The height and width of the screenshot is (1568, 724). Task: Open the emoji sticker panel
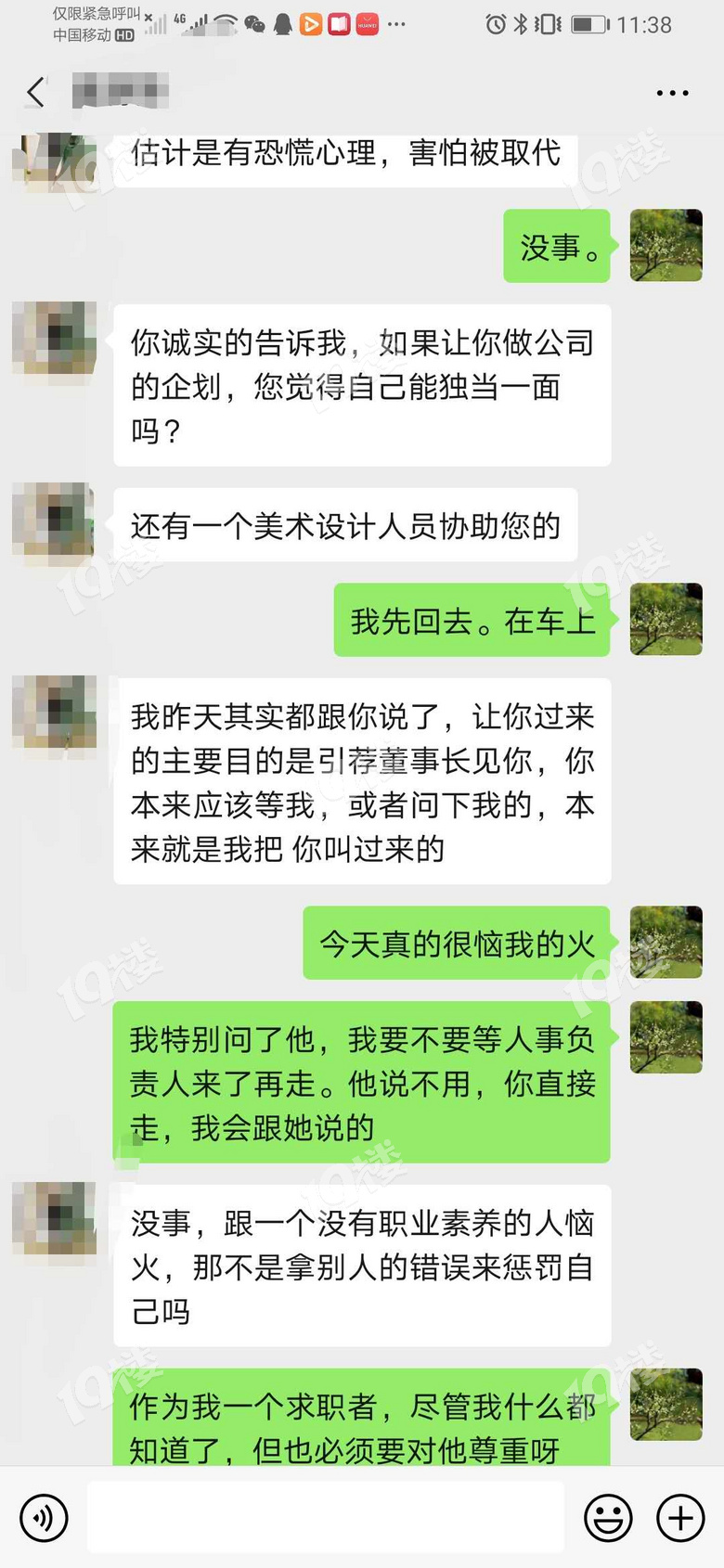pos(608,1519)
